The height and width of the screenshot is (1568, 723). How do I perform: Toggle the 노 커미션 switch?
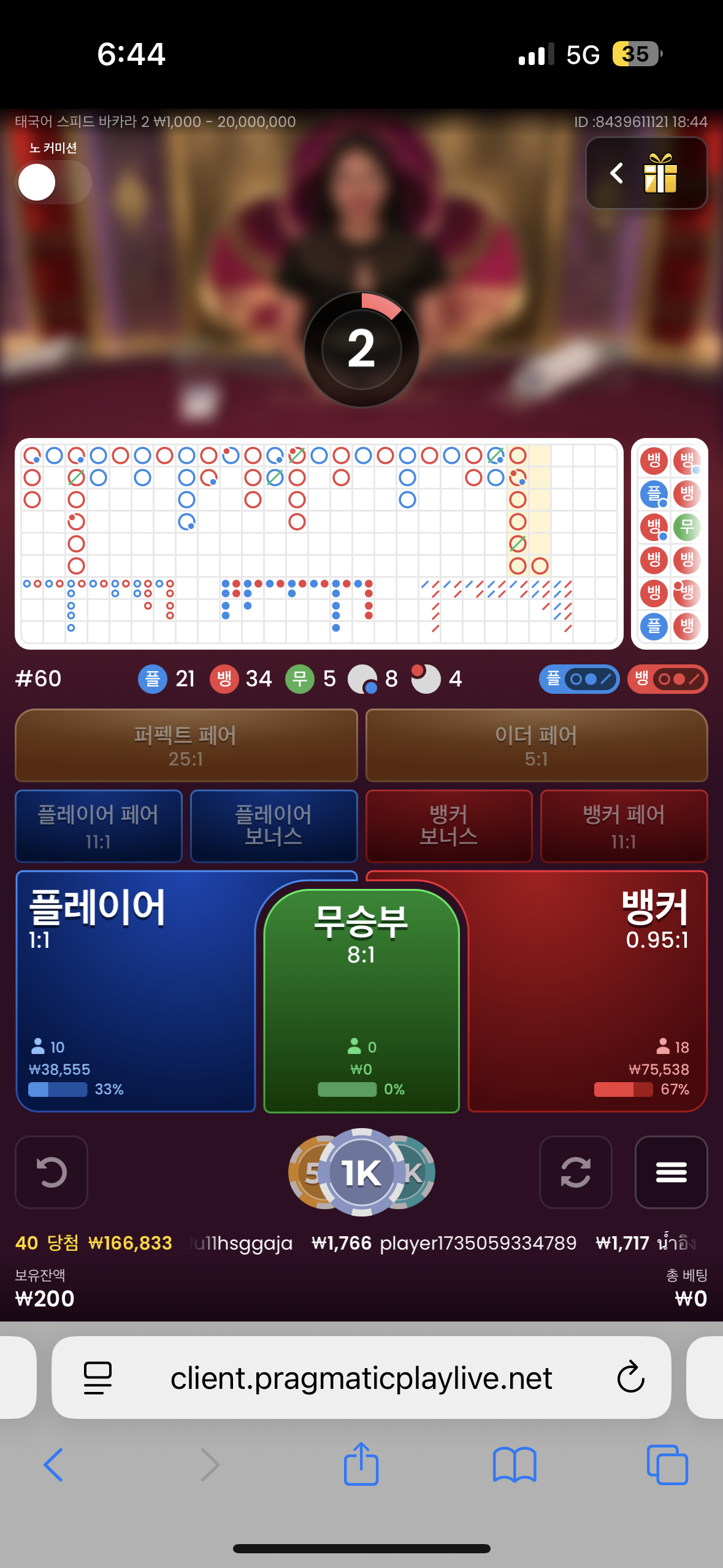[x=53, y=182]
